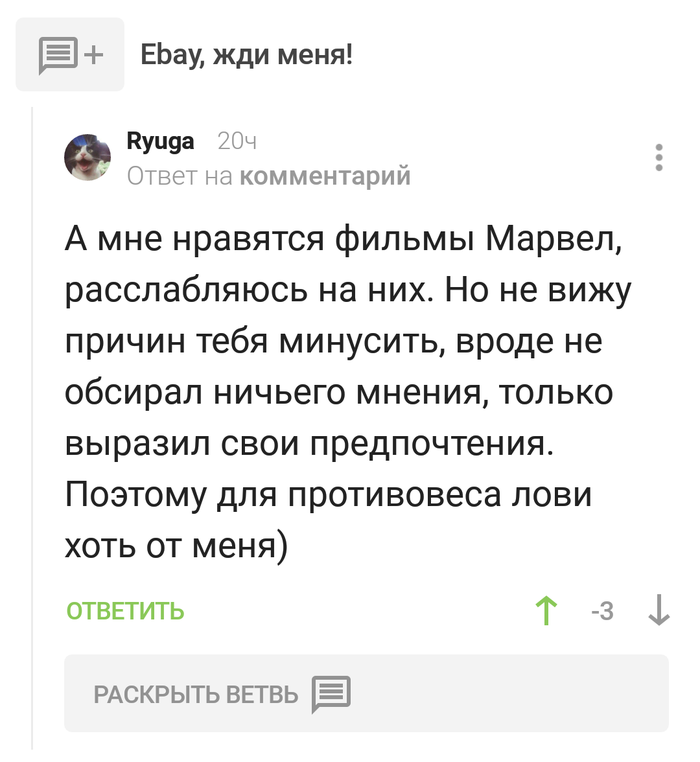Expand the collapsed comment icon

pyautogui.click(x=70, y=55)
